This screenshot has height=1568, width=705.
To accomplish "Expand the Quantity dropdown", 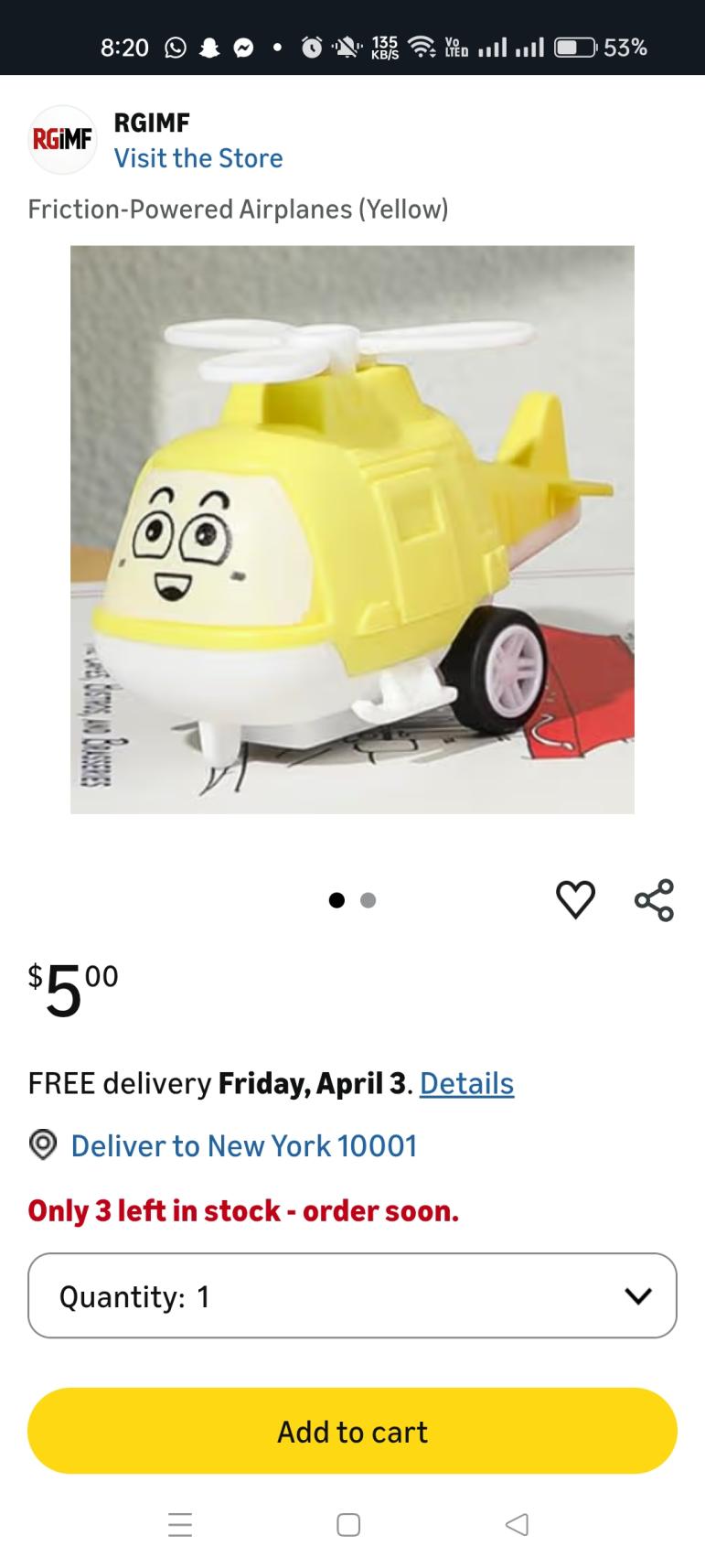I will pyautogui.click(x=352, y=1295).
